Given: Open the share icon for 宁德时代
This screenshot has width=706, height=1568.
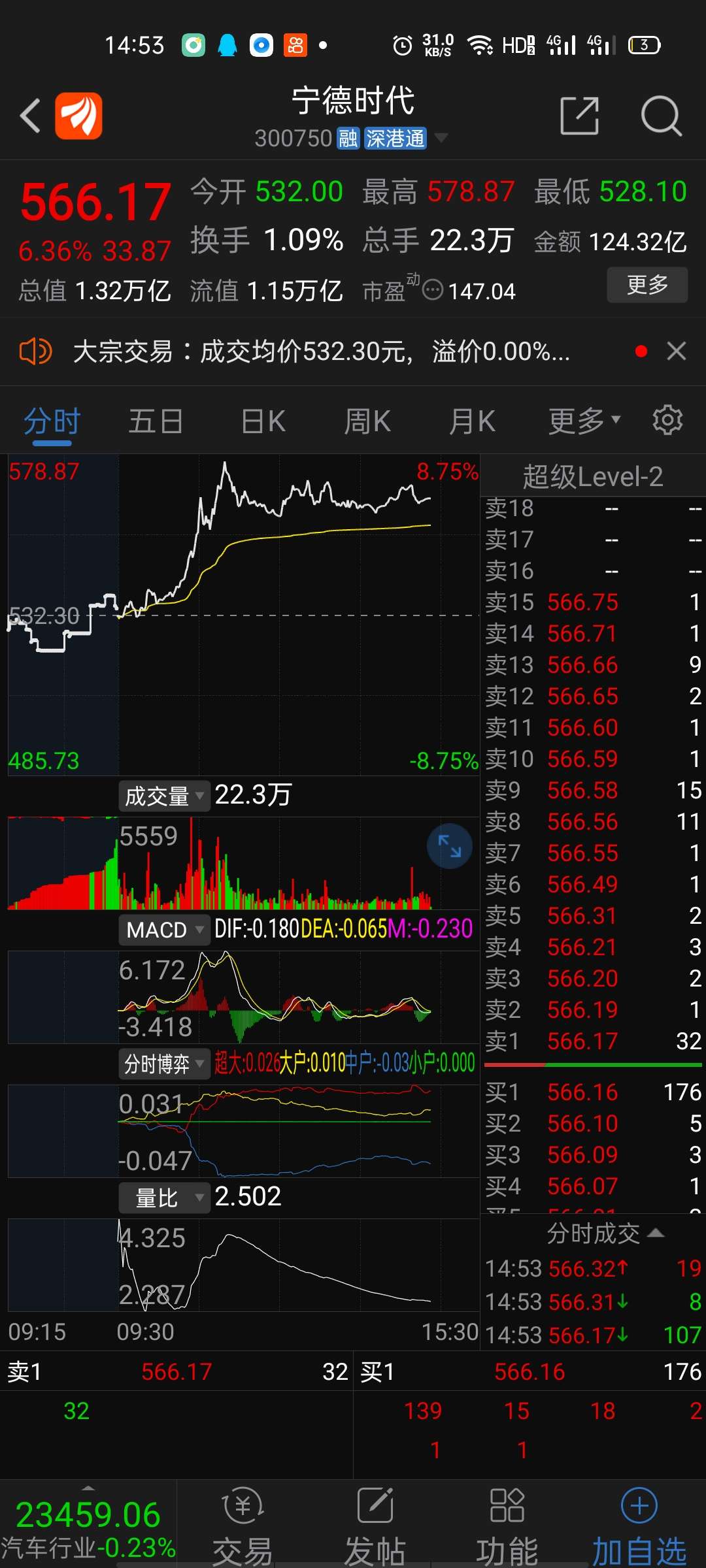Looking at the screenshot, I should pyautogui.click(x=579, y=115).
